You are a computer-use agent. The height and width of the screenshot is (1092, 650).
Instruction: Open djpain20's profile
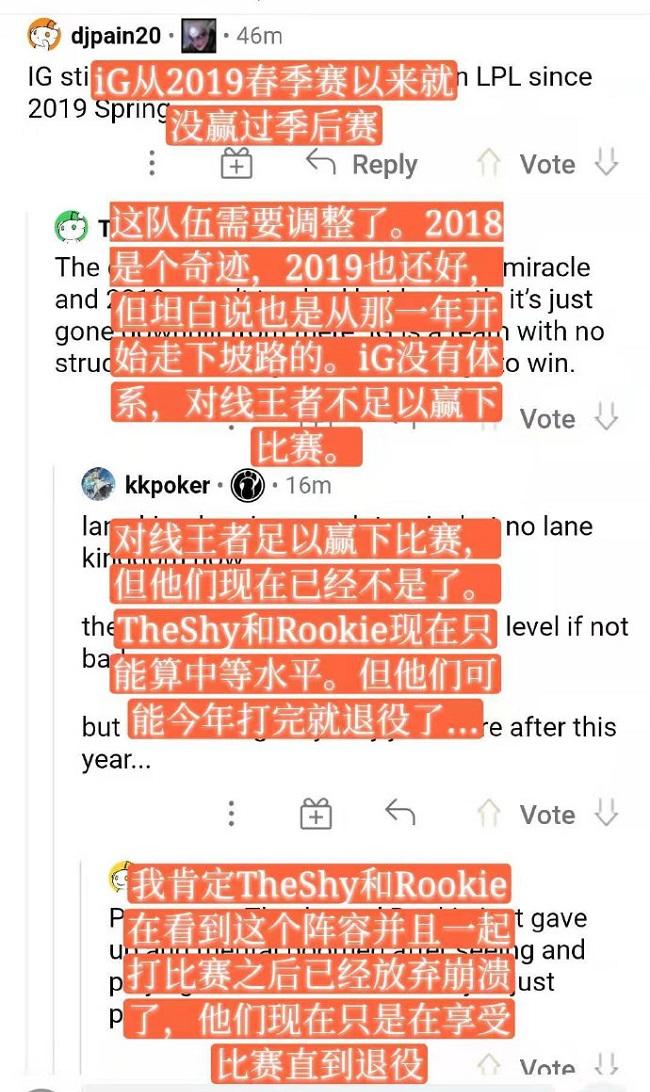point(116,35)
